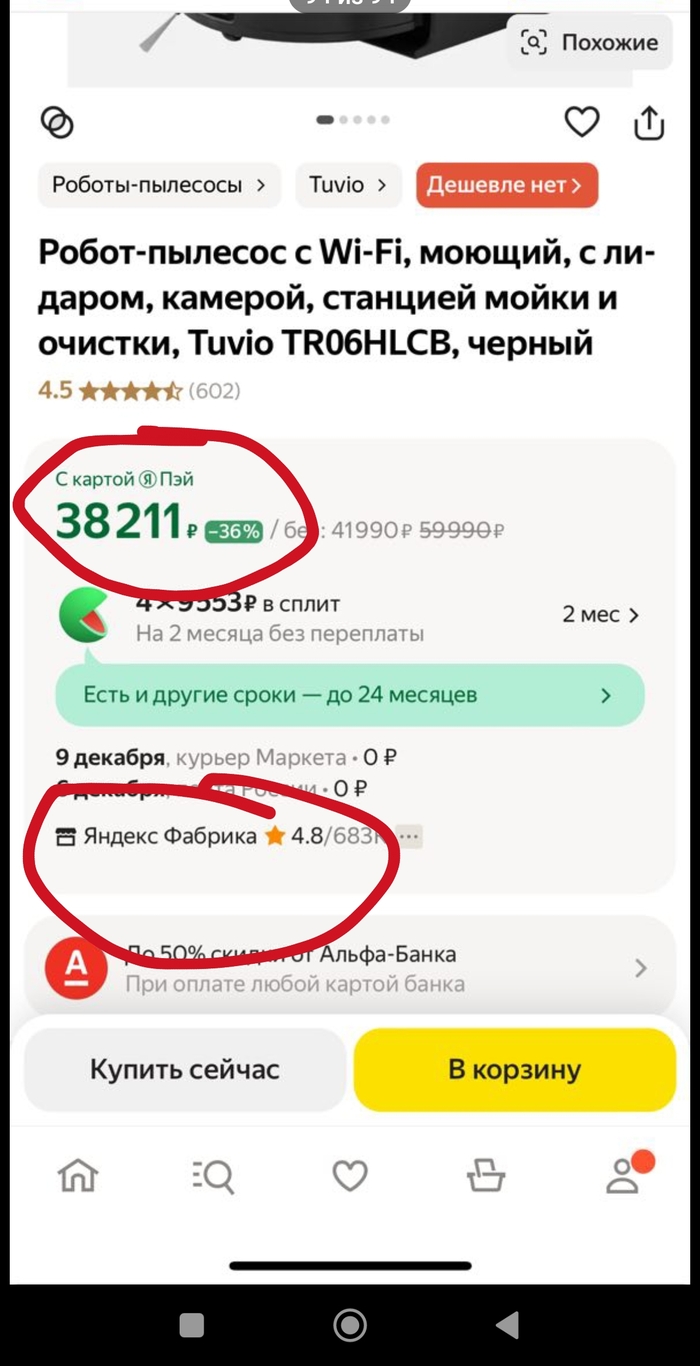Open the cart tab

point(486,1175)
